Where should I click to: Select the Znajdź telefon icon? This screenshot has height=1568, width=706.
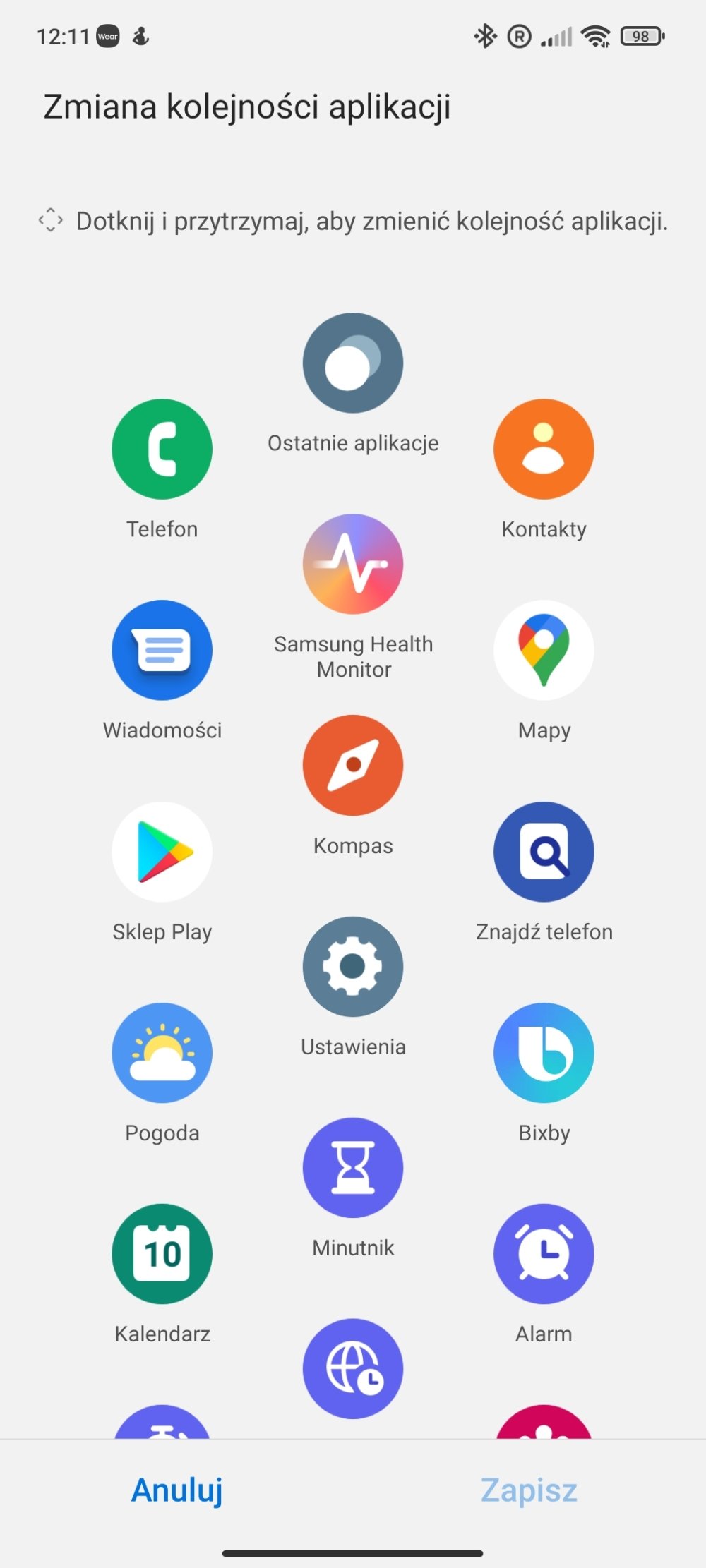tap(544, 851)
